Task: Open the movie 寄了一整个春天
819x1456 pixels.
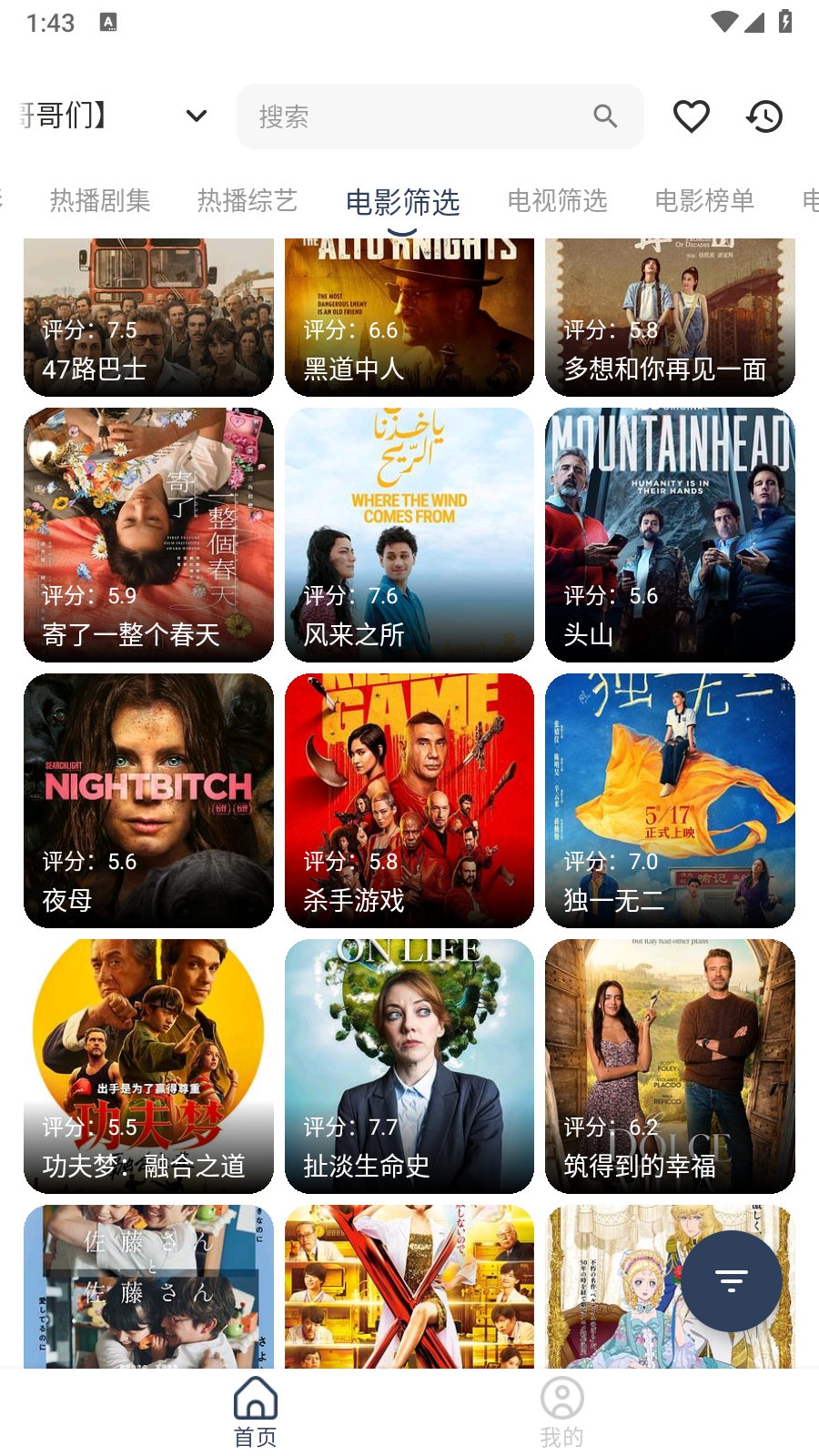Action: point(148,535)
